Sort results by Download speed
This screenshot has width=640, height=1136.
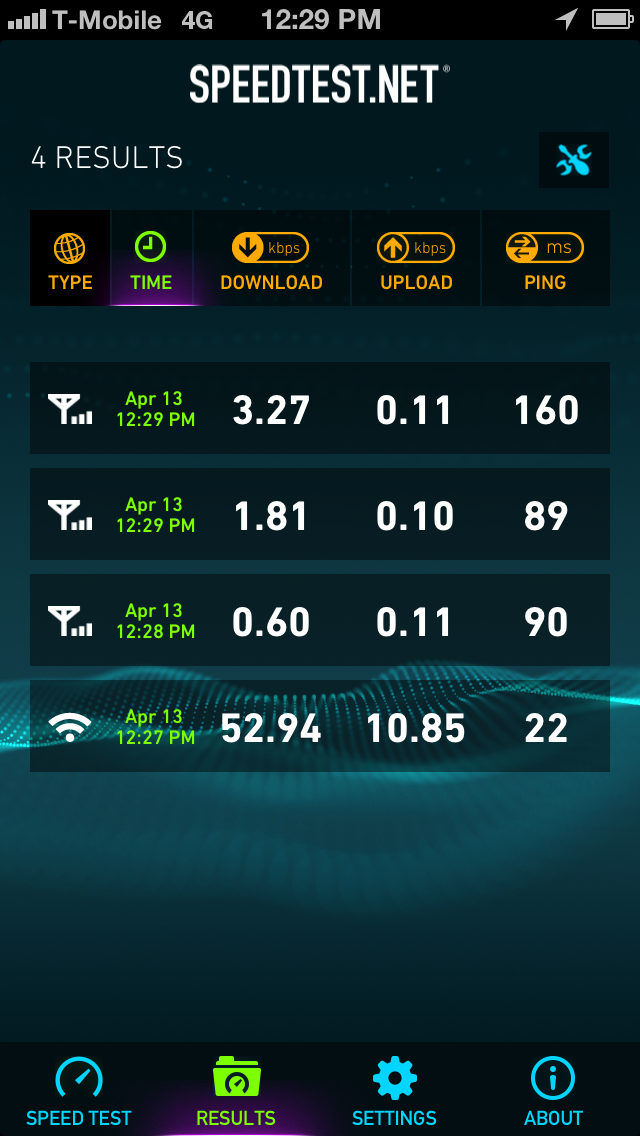272,258
